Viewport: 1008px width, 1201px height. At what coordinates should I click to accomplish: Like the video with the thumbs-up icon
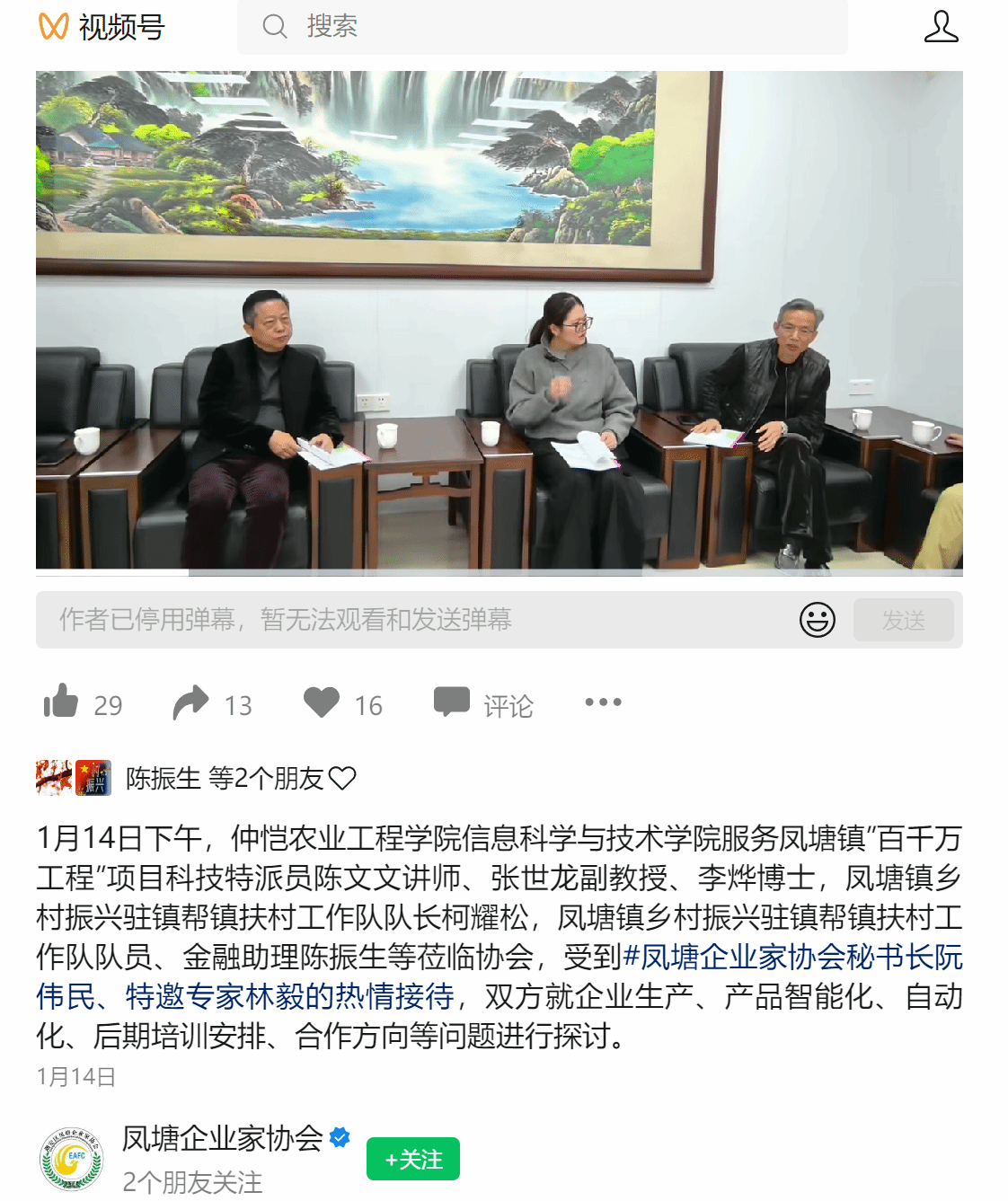pyautogui.click(x=61, y=702)
